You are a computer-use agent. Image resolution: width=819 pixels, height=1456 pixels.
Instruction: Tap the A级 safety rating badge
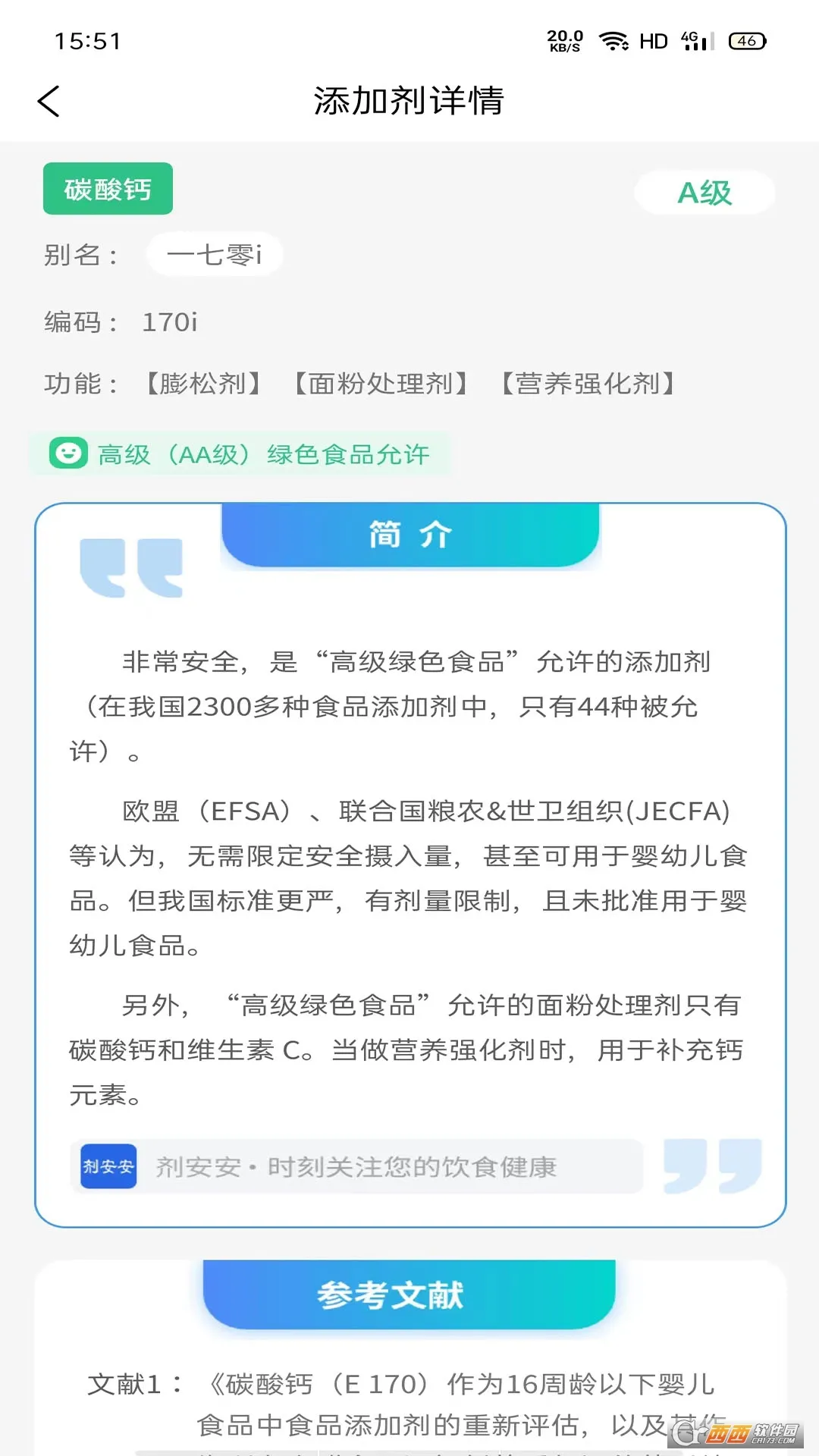point(704,193)
